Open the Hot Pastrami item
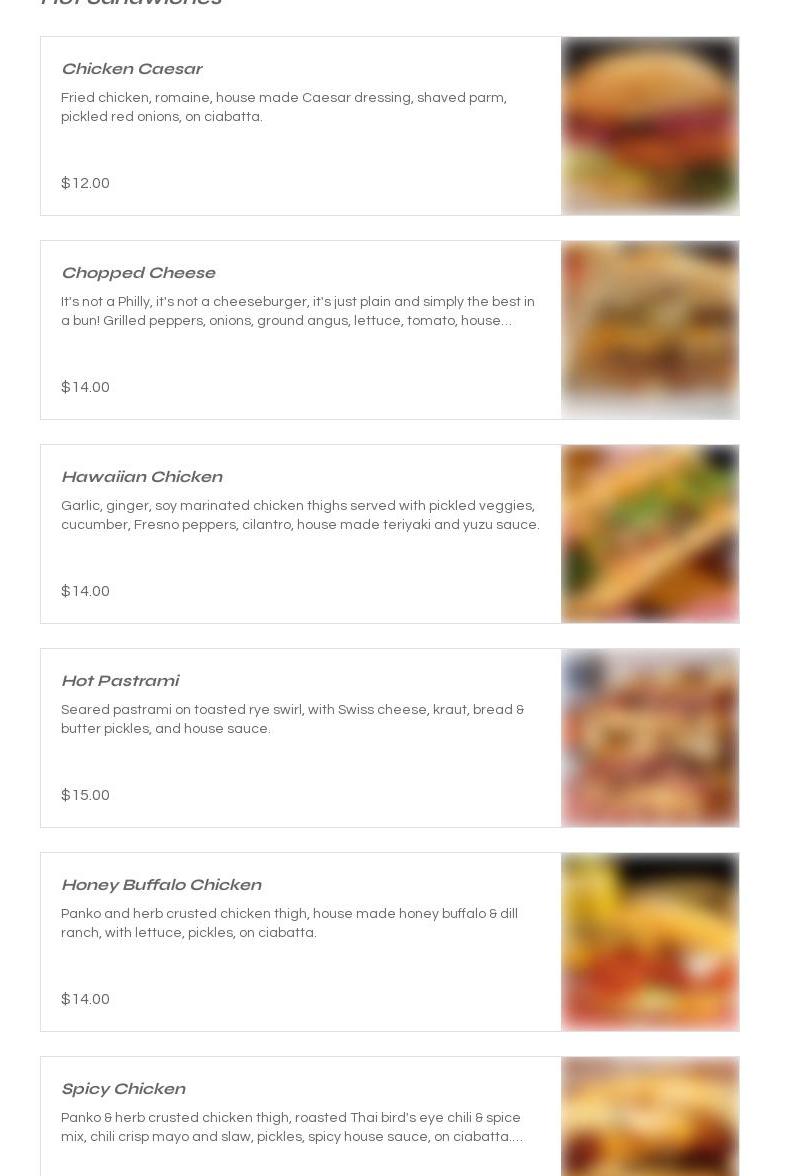785x1176 pixels. point(389,738)
